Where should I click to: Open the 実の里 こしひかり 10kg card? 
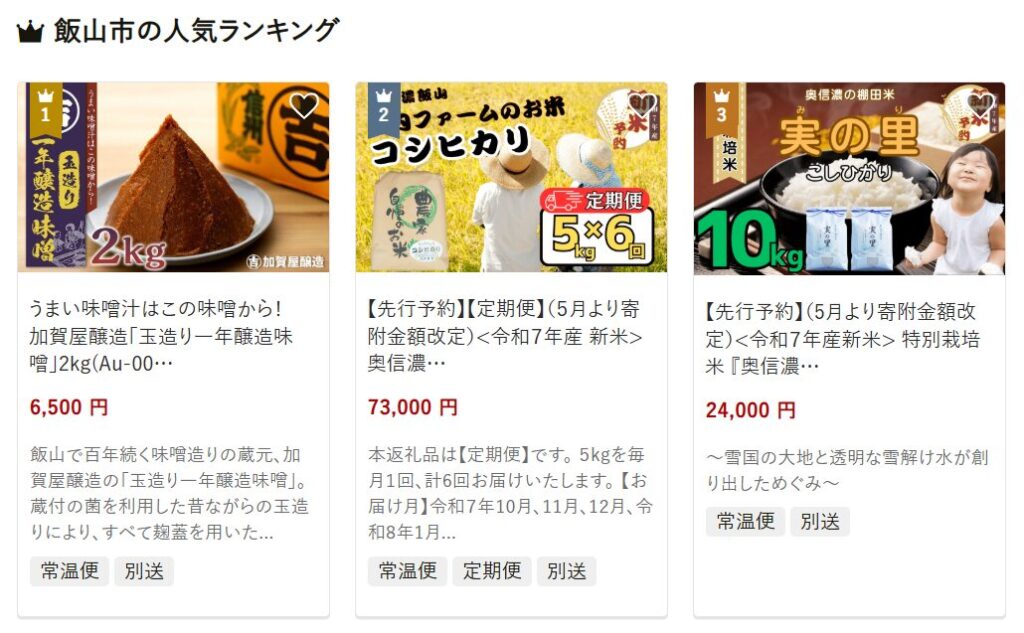[x=848, y=340]
